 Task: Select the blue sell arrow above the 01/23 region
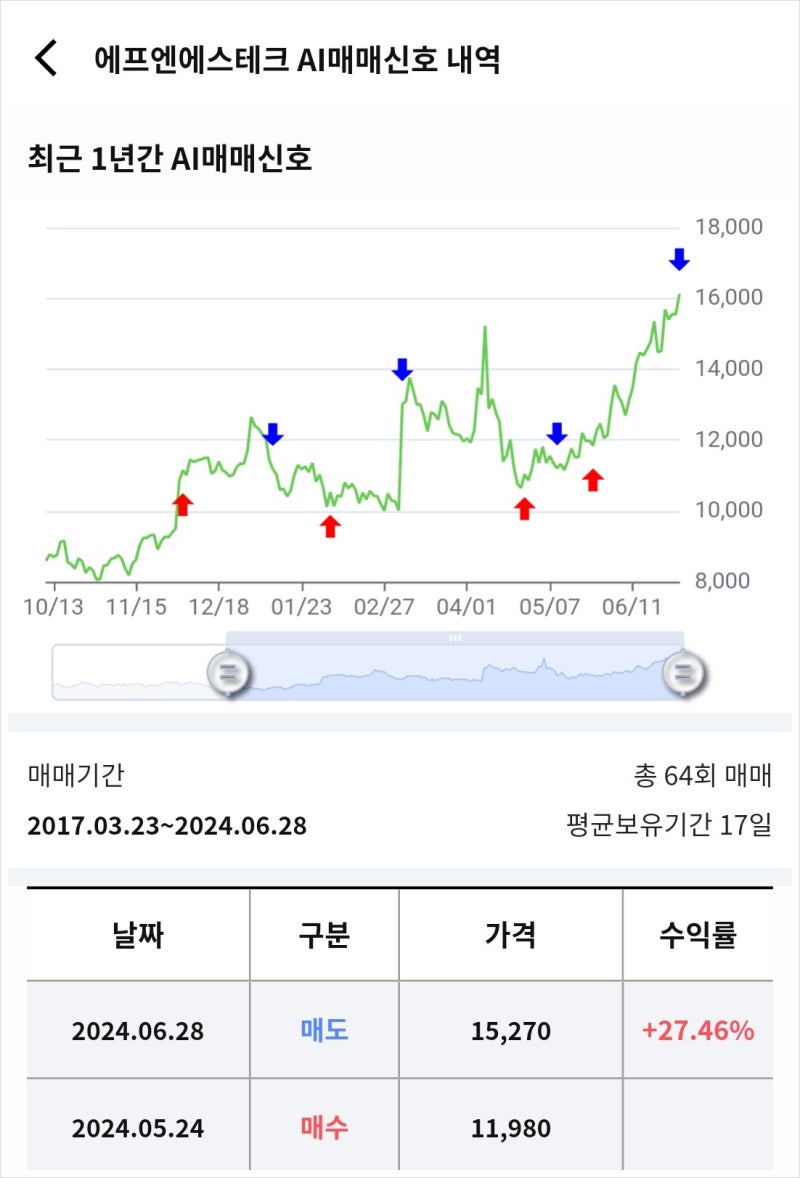pos(274,436)
